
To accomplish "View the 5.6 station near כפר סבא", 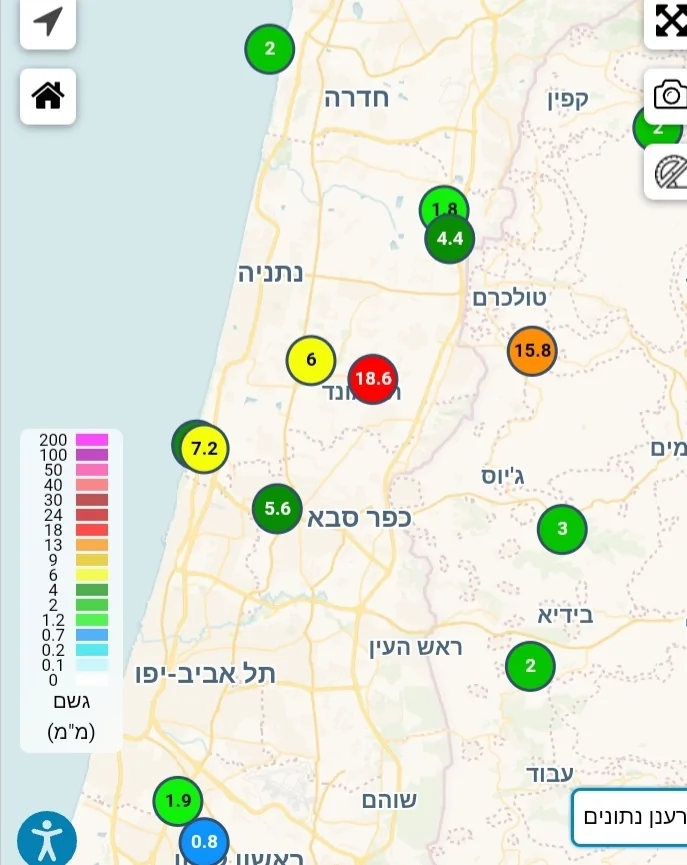I will (x=277, y=508).
